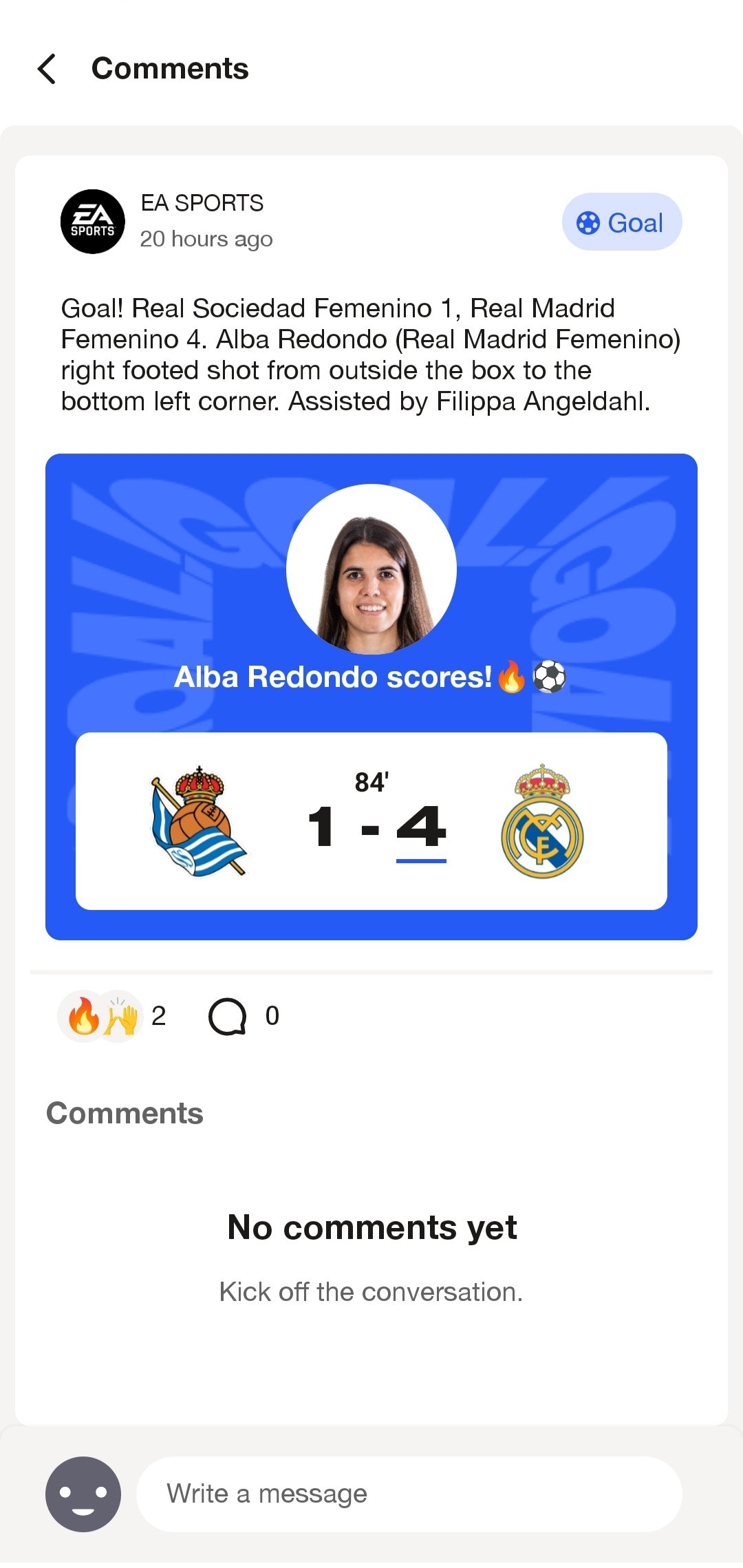Tap the Goal chip

click(621, 222)
